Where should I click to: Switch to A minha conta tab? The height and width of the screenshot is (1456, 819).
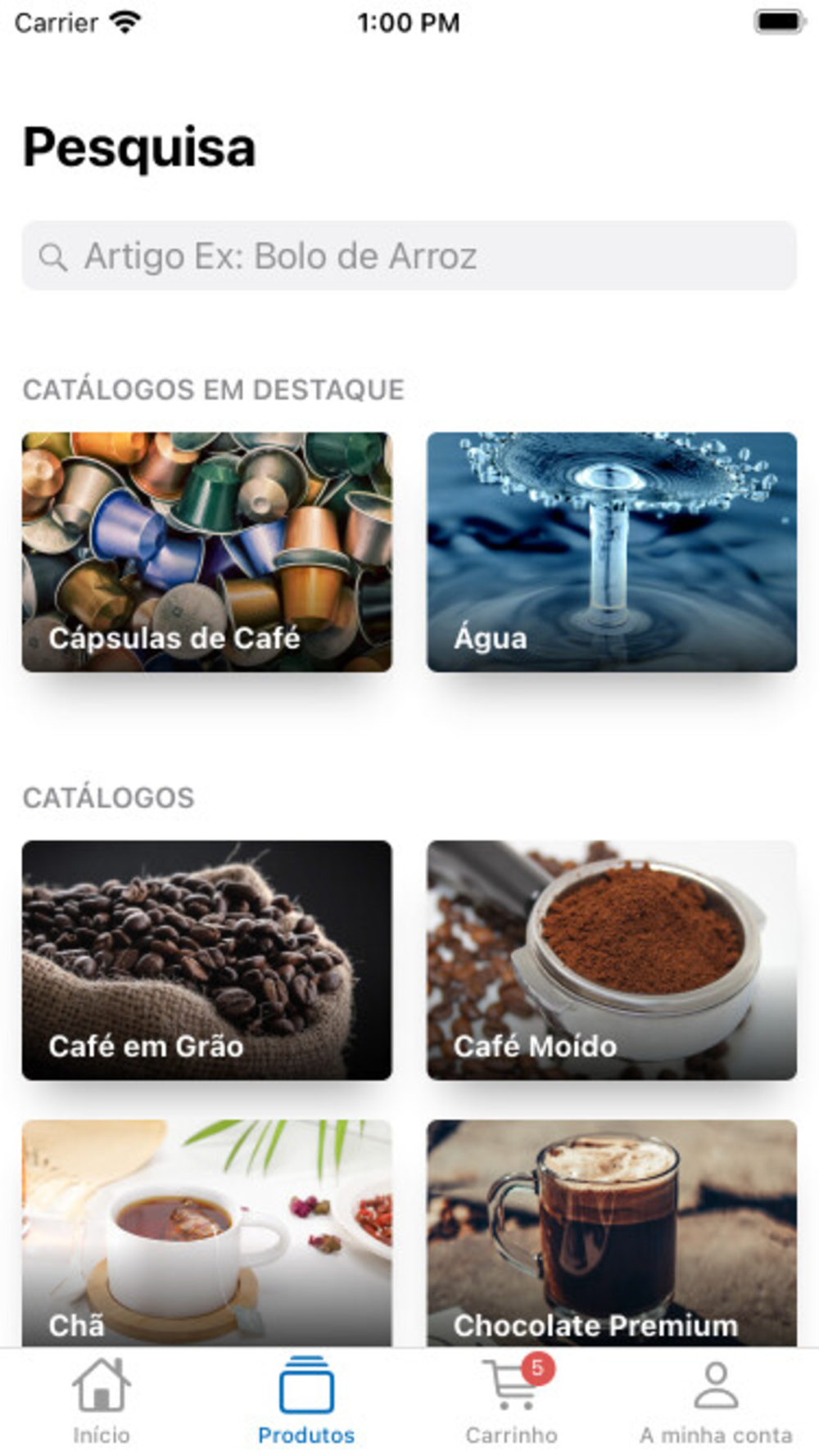pyautogui.click(x=716, y=1400)
